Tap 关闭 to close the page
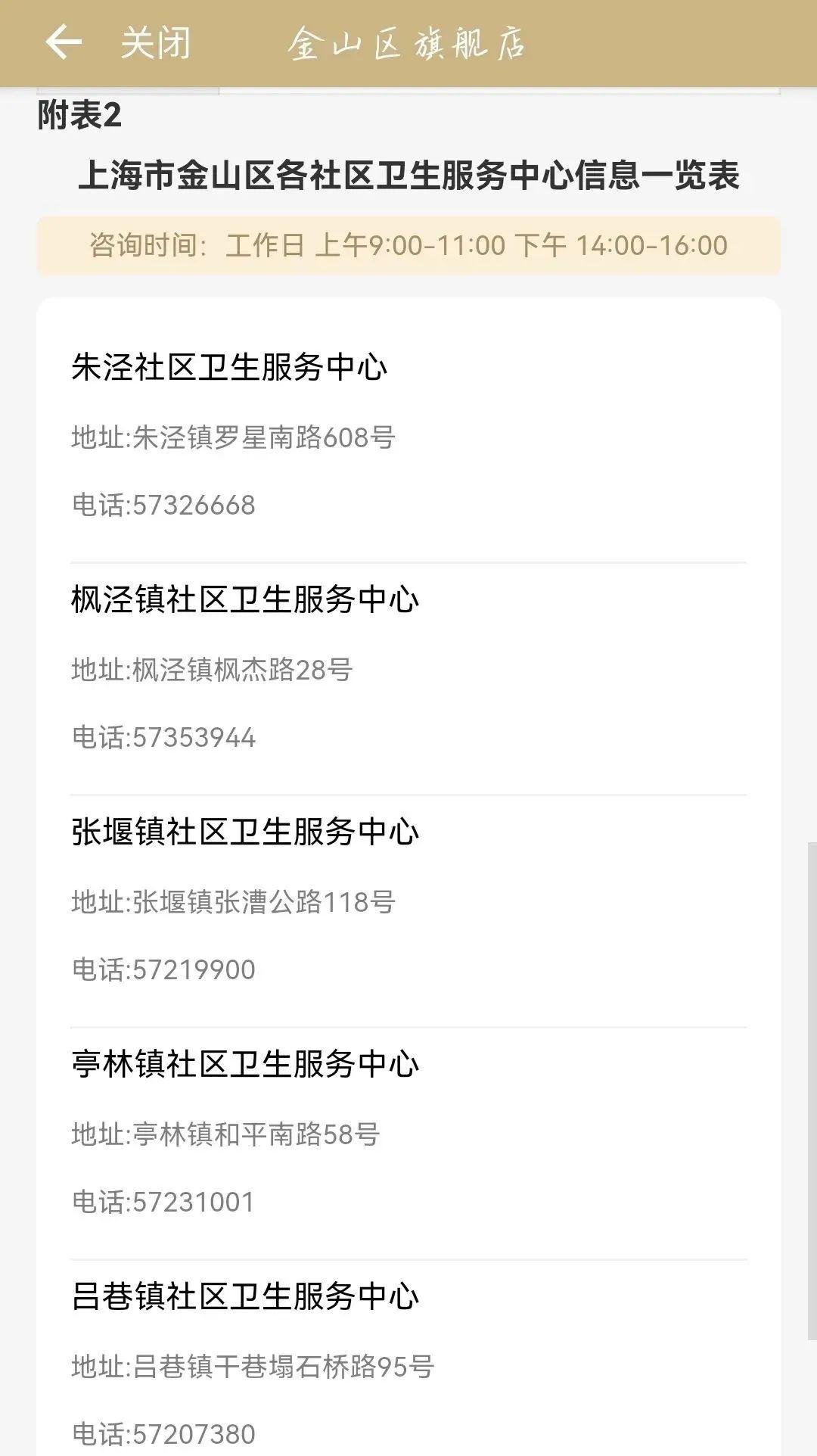 (156, 42)
